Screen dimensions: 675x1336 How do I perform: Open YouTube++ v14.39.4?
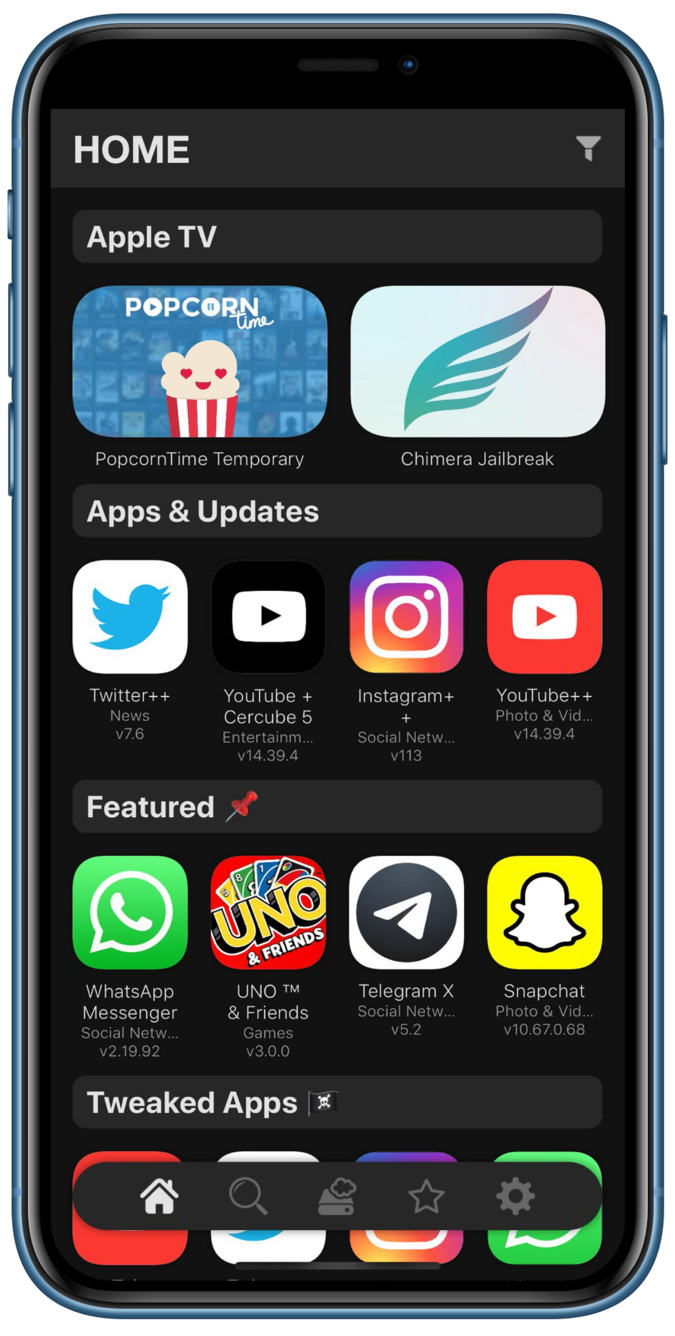point(544,617)
